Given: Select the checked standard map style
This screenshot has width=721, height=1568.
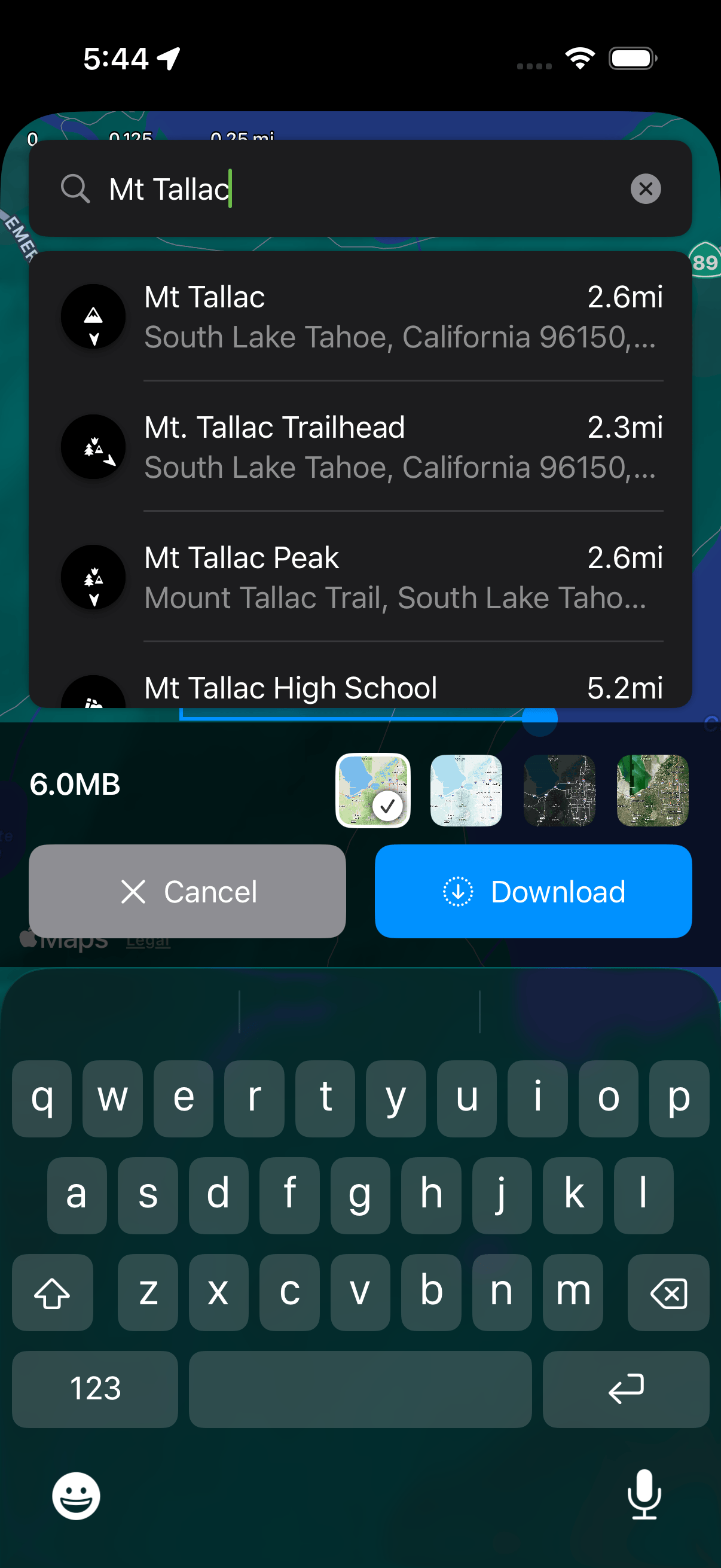Looking at the screenshot, I should (373, 790).
